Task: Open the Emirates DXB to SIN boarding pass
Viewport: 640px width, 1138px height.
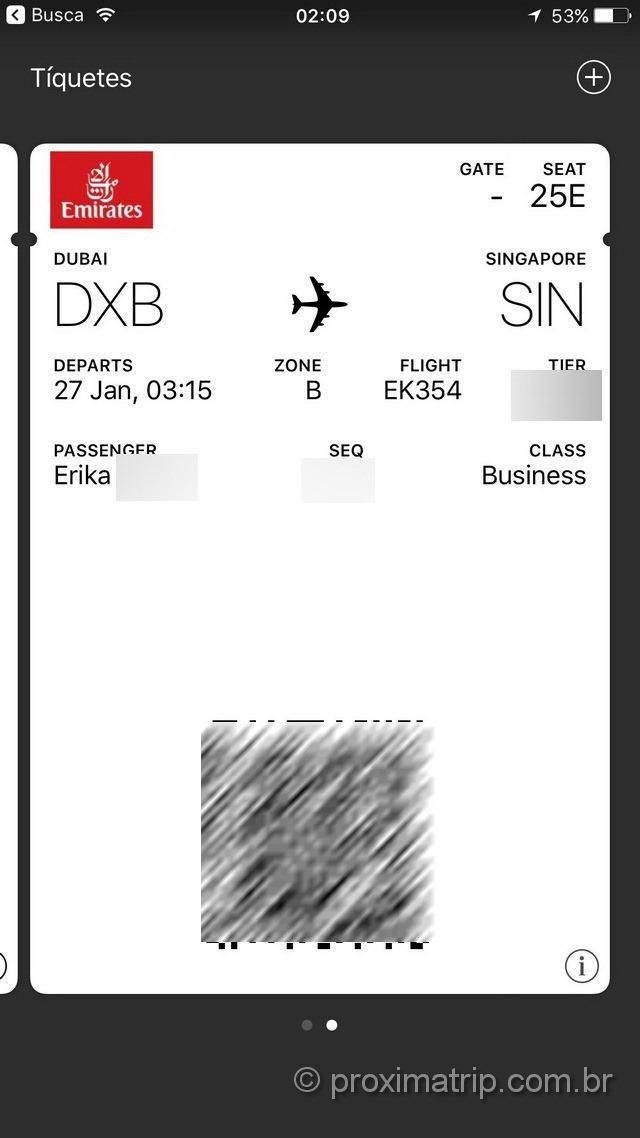Action: tap(319, 400)
